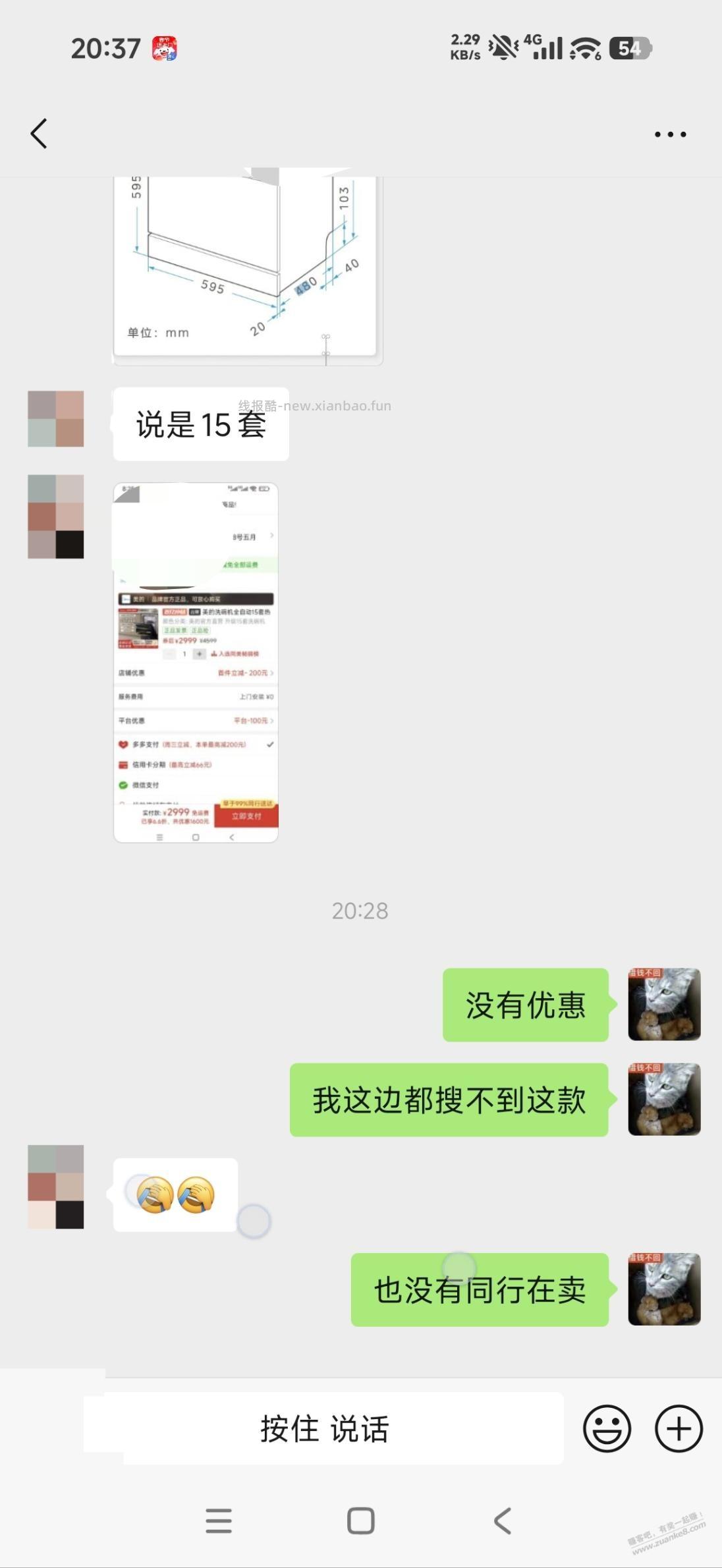Tap the 立即支付 pay now button
This screenshot has width=722, height=1568.
pos(247,815)
